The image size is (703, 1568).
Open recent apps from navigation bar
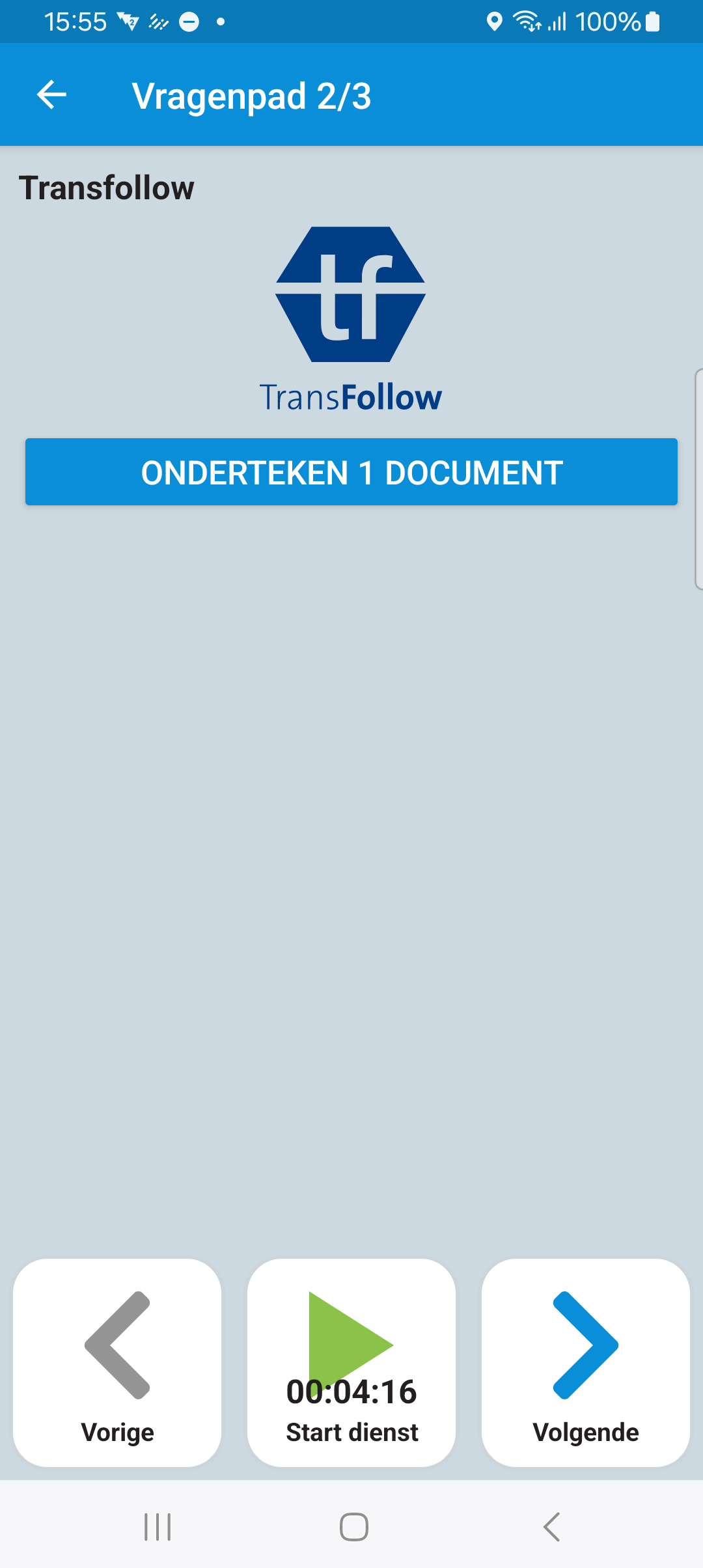coord(158,1526)
